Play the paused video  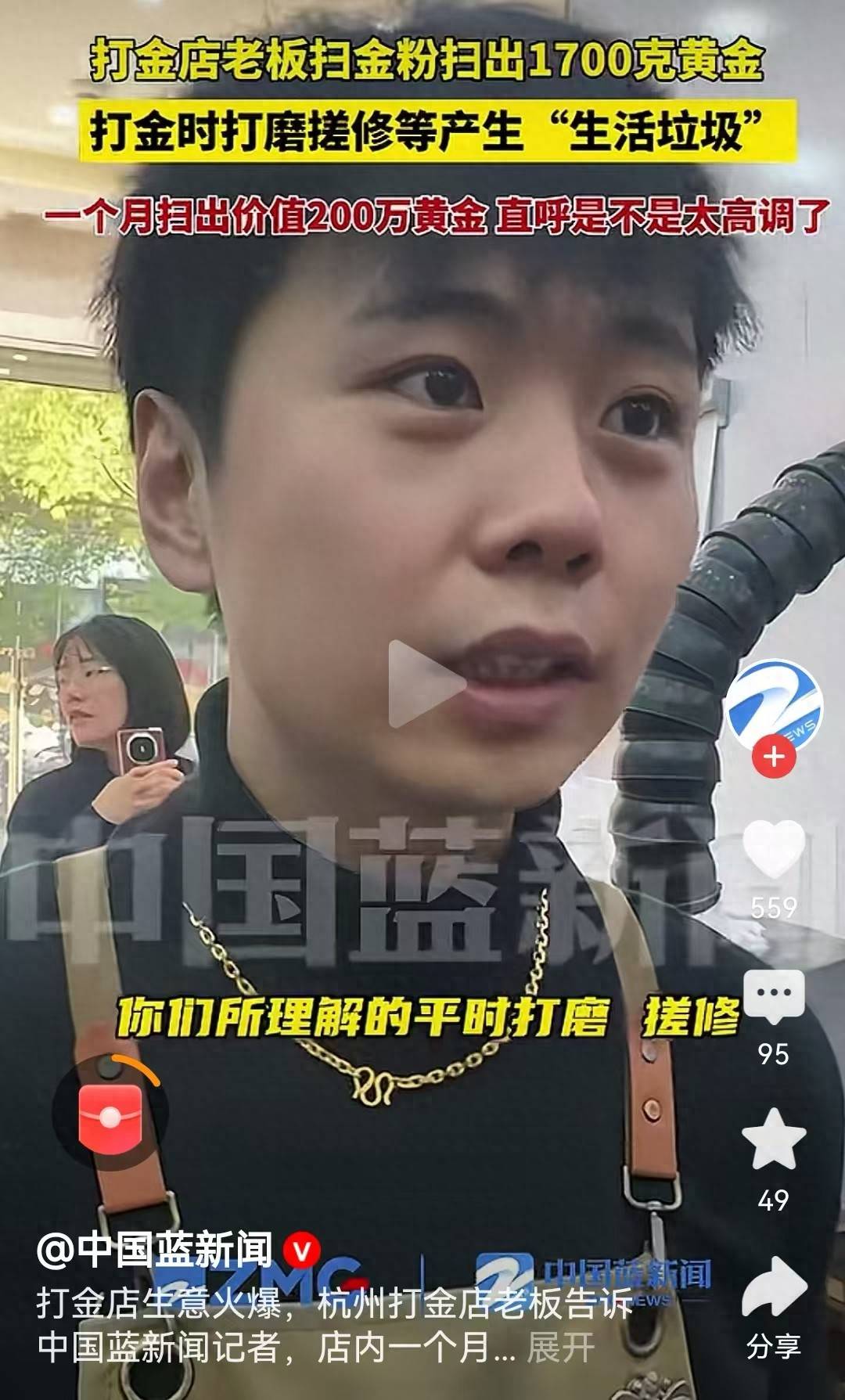coord(426,683)
